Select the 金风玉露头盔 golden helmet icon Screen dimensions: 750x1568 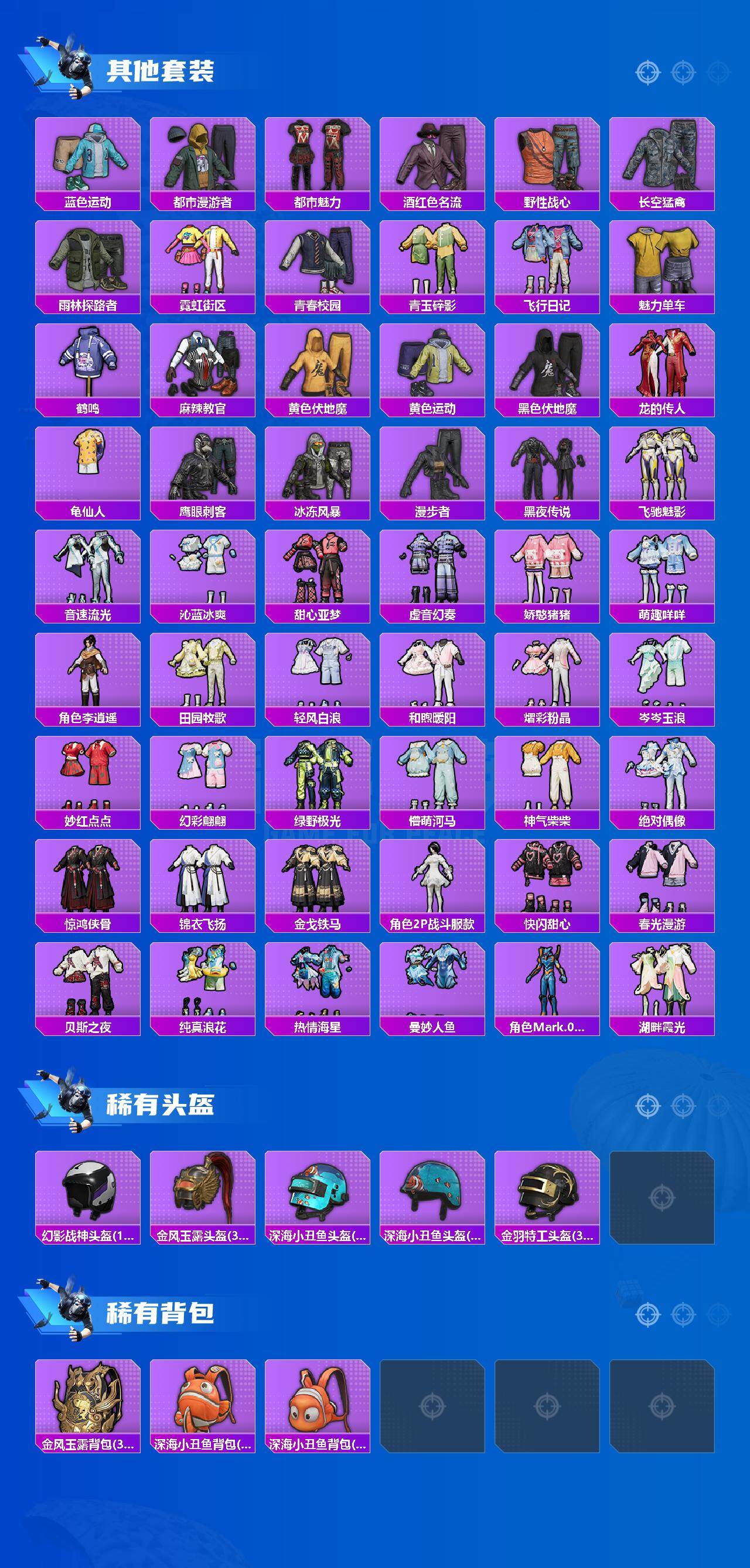tap(204, 1187)
